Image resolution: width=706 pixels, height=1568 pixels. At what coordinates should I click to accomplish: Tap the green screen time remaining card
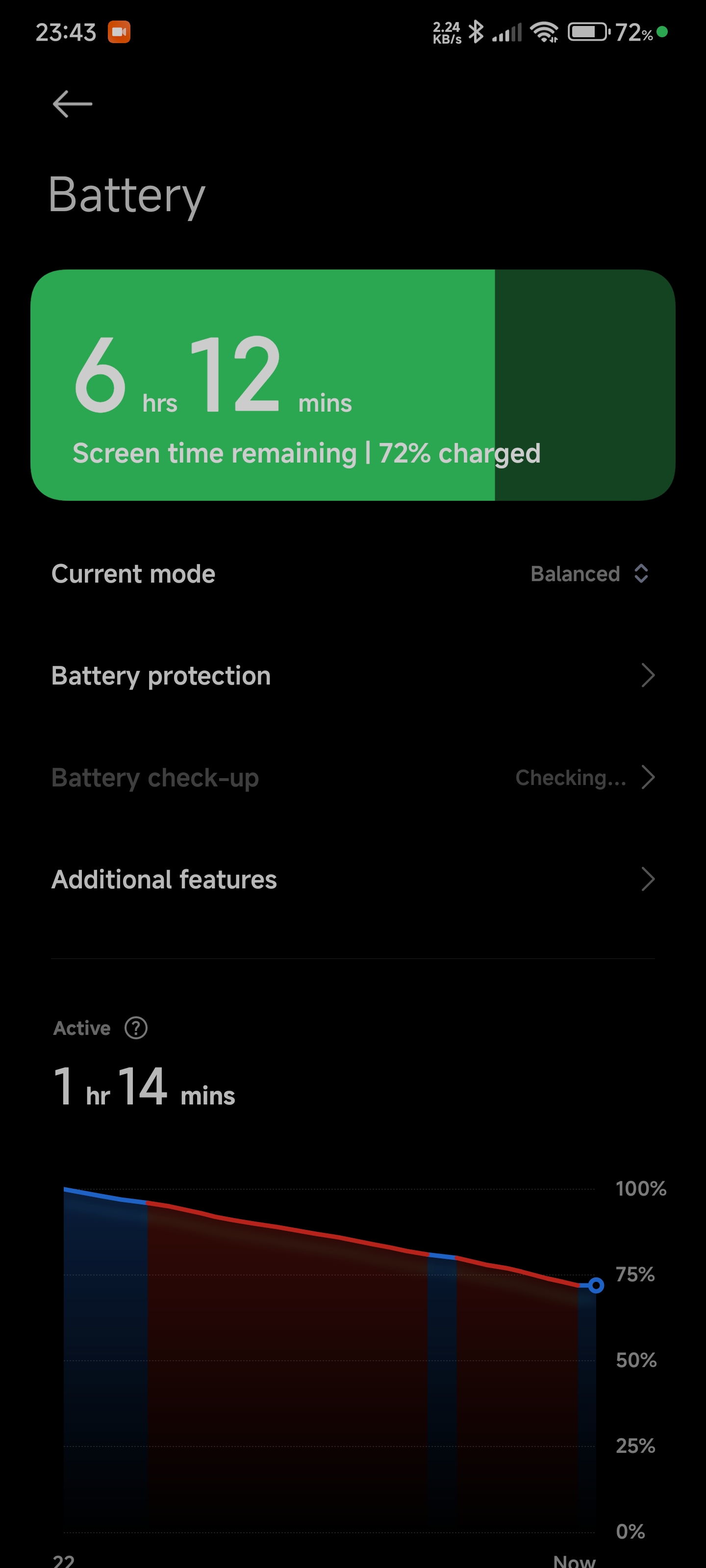click(353, 385)
